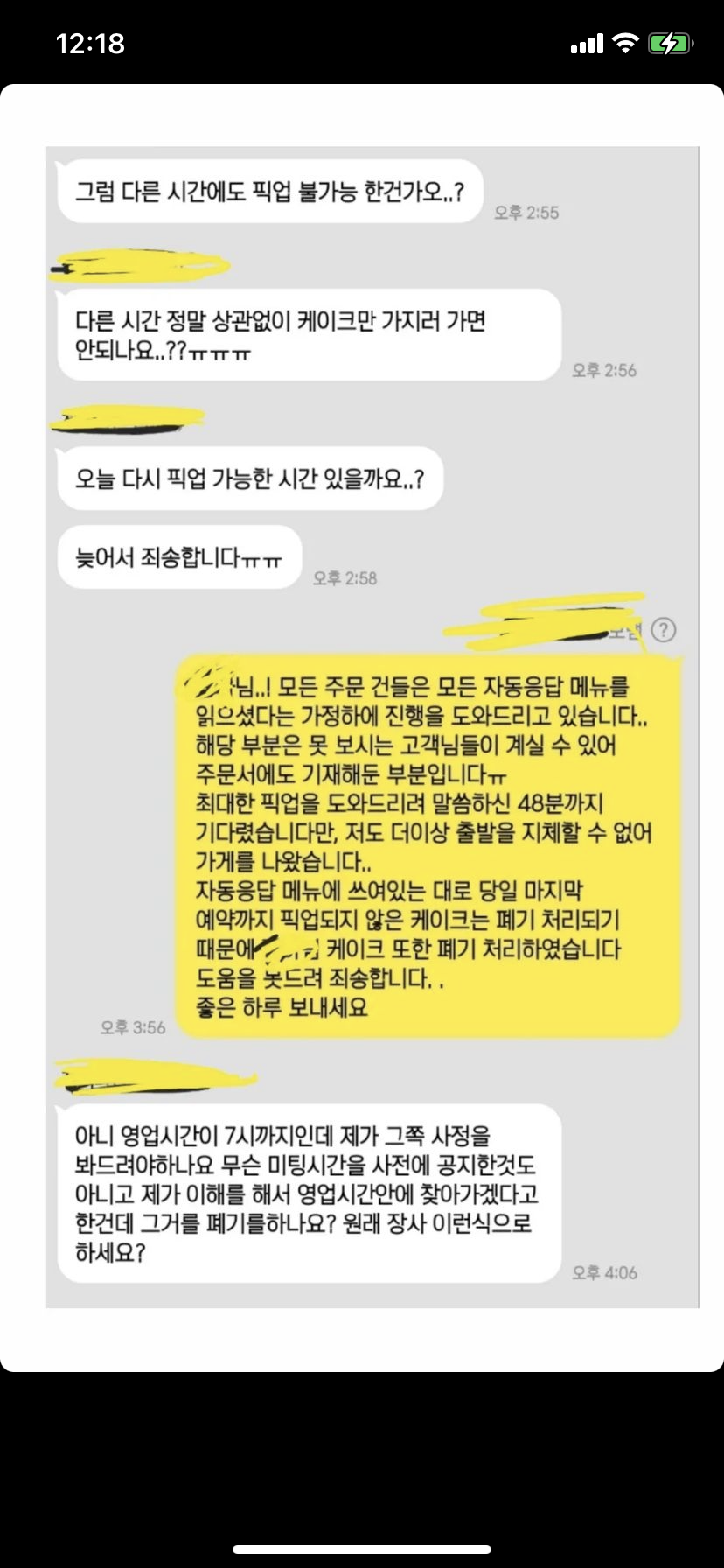This screenshot has width=724, height=1568.
Task: Tap the yellow scribble above the 오늘 다시 픽업 message
Action: point(127,418)
